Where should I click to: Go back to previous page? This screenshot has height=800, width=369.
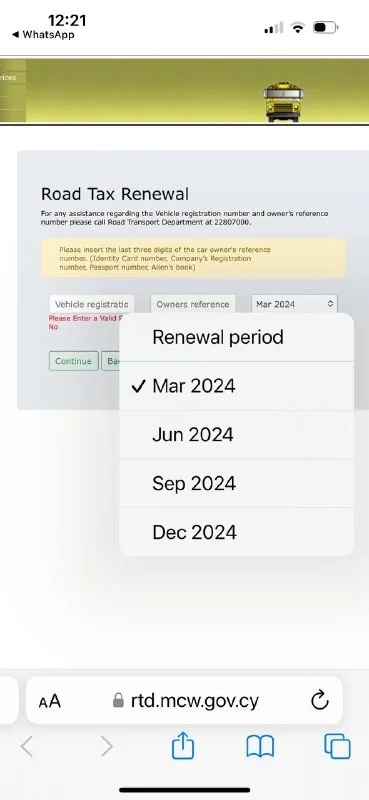click(x=27, y=747)
